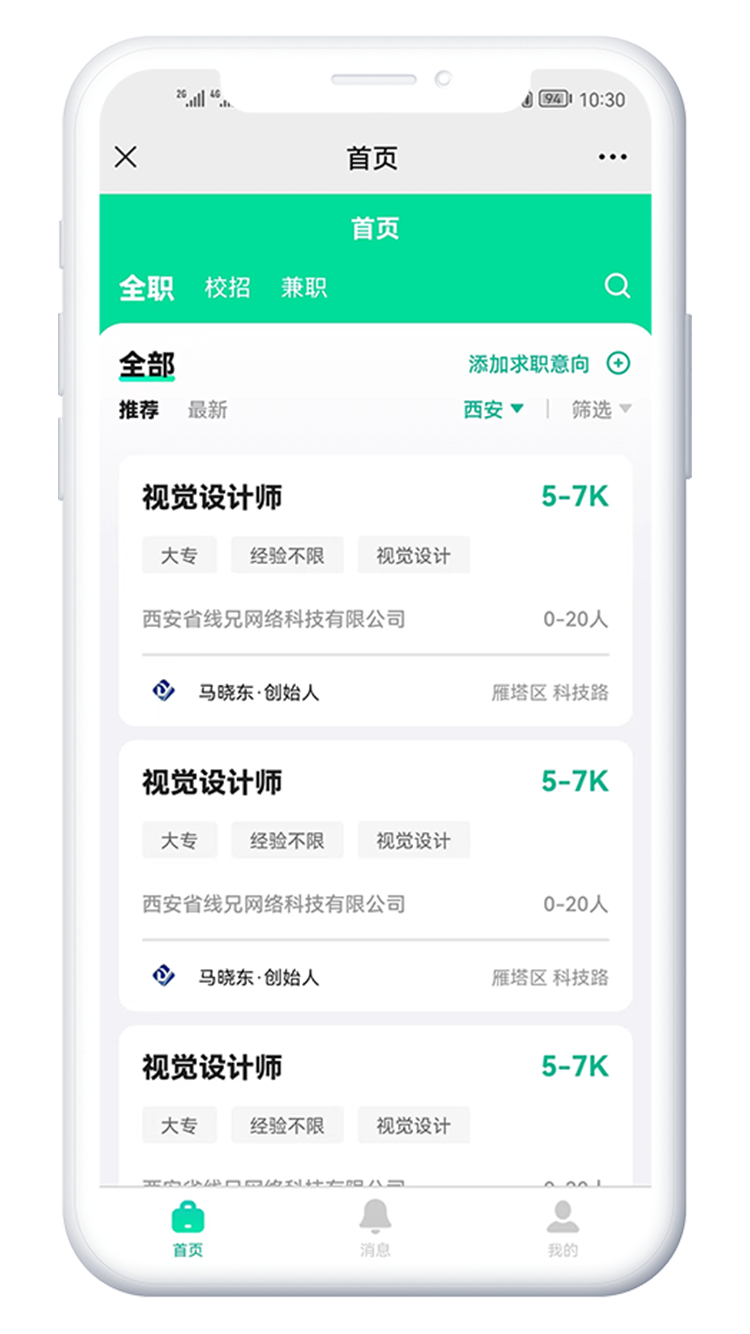750x1334 pixels.
Task: Switch to the 校招 tab
Action: click(x=227, y=288)
